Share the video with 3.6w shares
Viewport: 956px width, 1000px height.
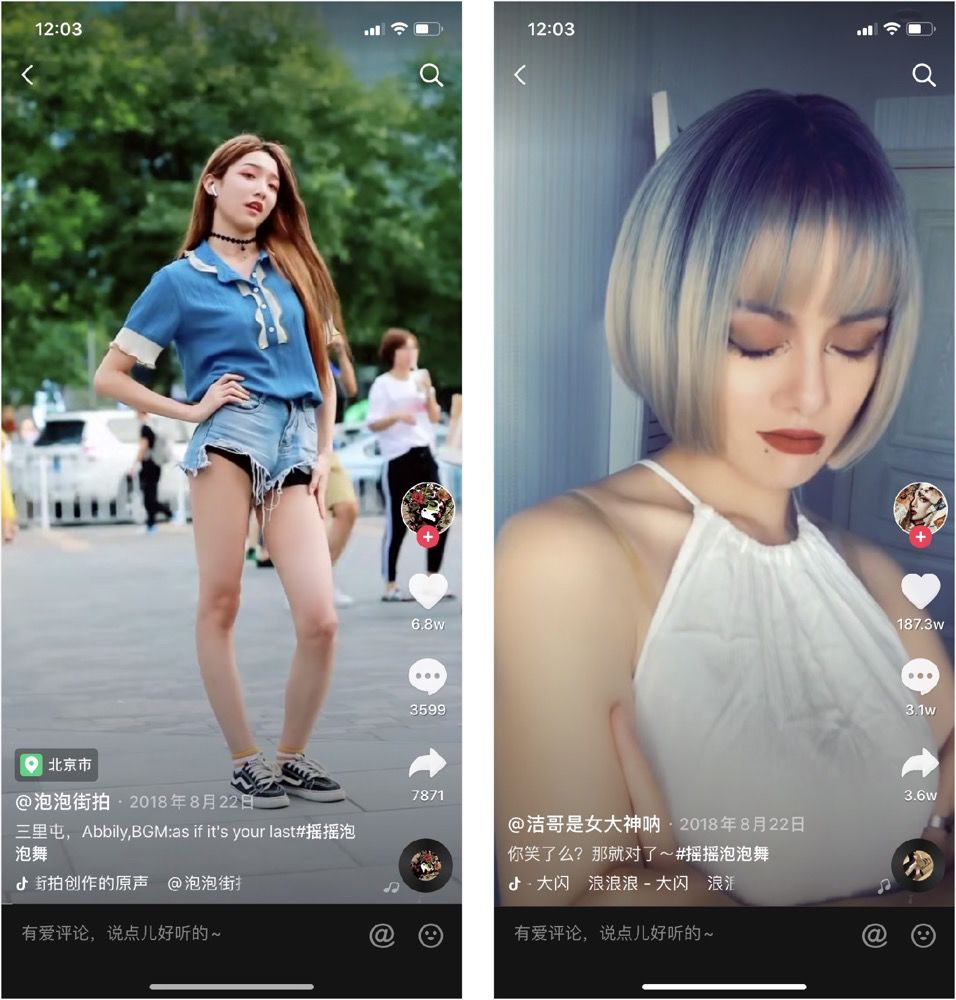click(921, 765)
